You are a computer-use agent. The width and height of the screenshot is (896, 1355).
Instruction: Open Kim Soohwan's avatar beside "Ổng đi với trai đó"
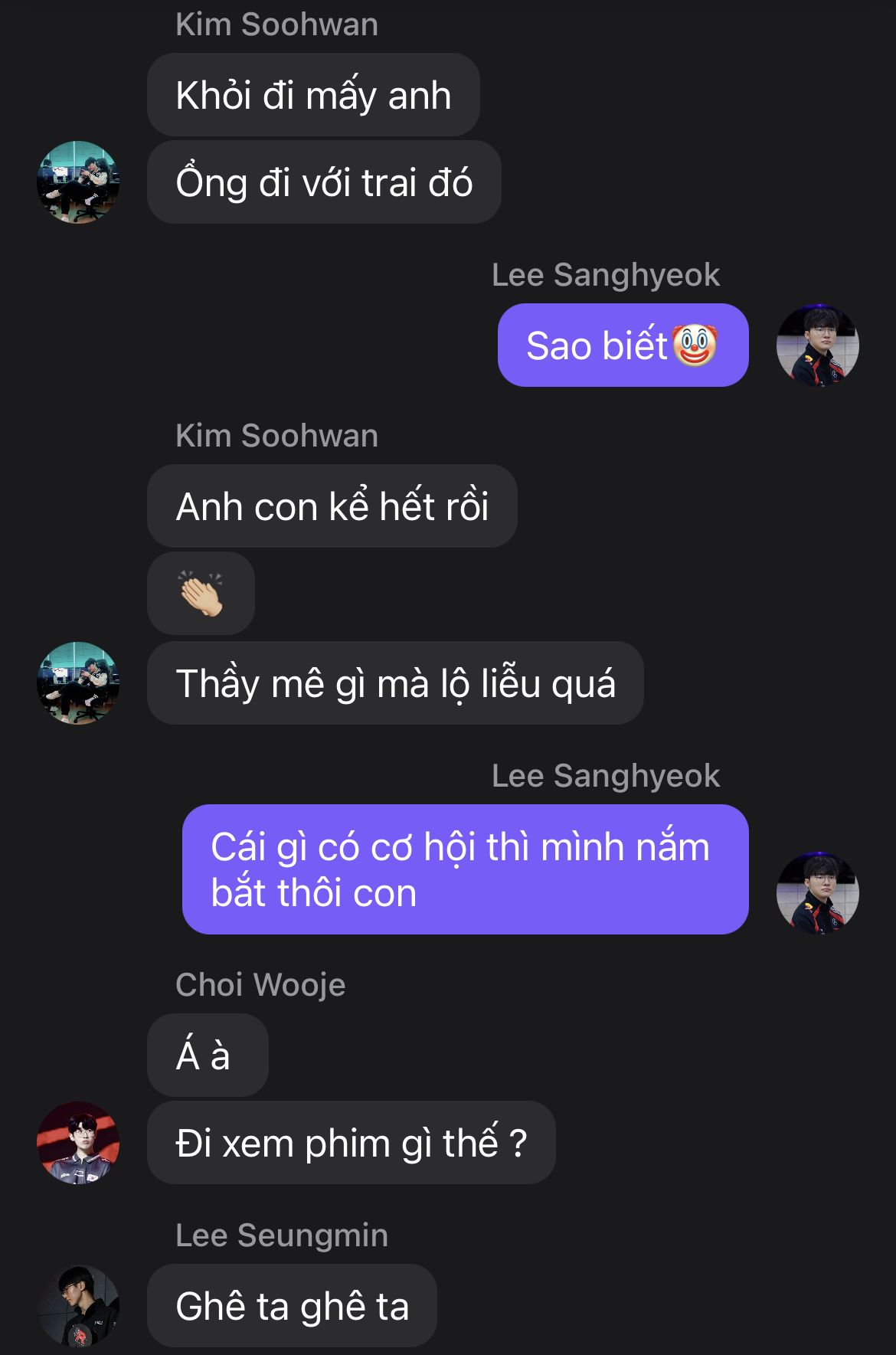point(78,182)
